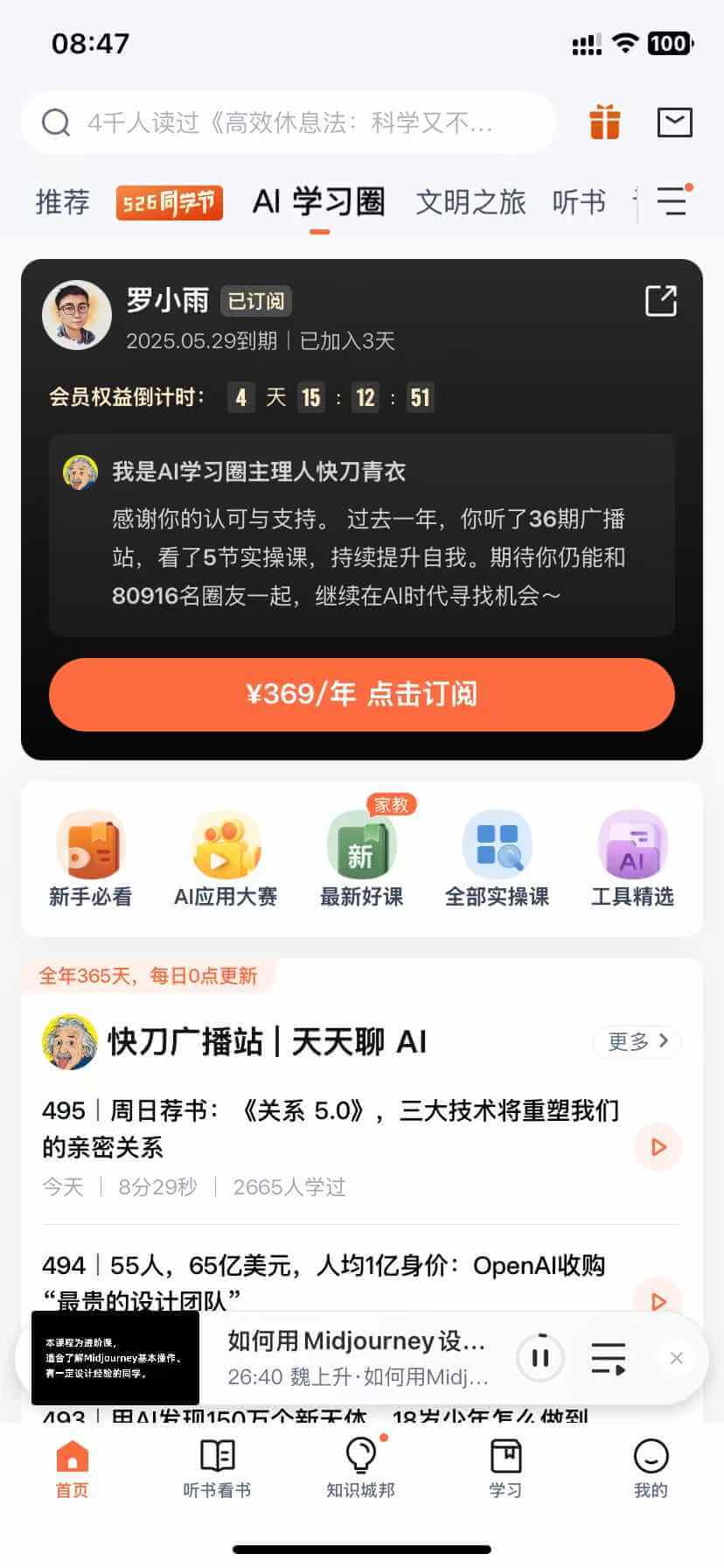Switch to the 推荐 tab

click(x=62, y=202)
